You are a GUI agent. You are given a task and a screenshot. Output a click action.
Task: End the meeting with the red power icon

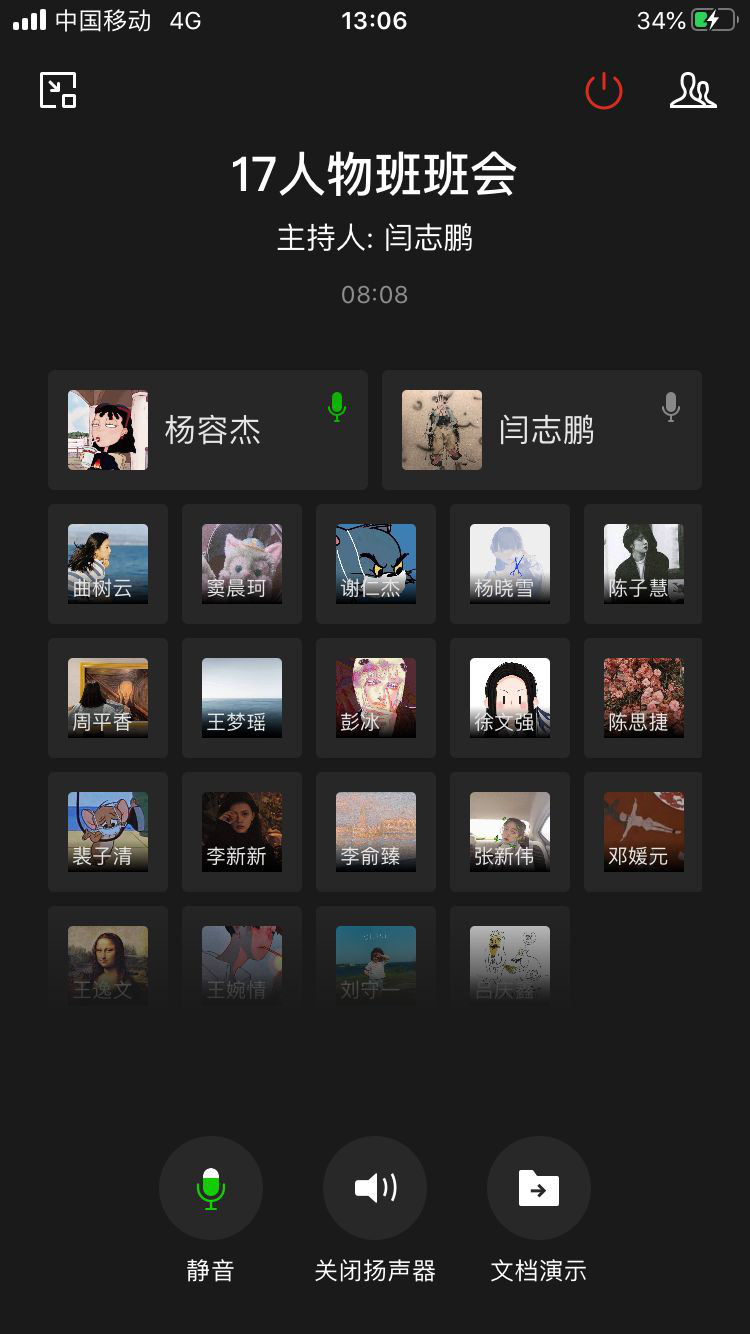pos(604,91)
